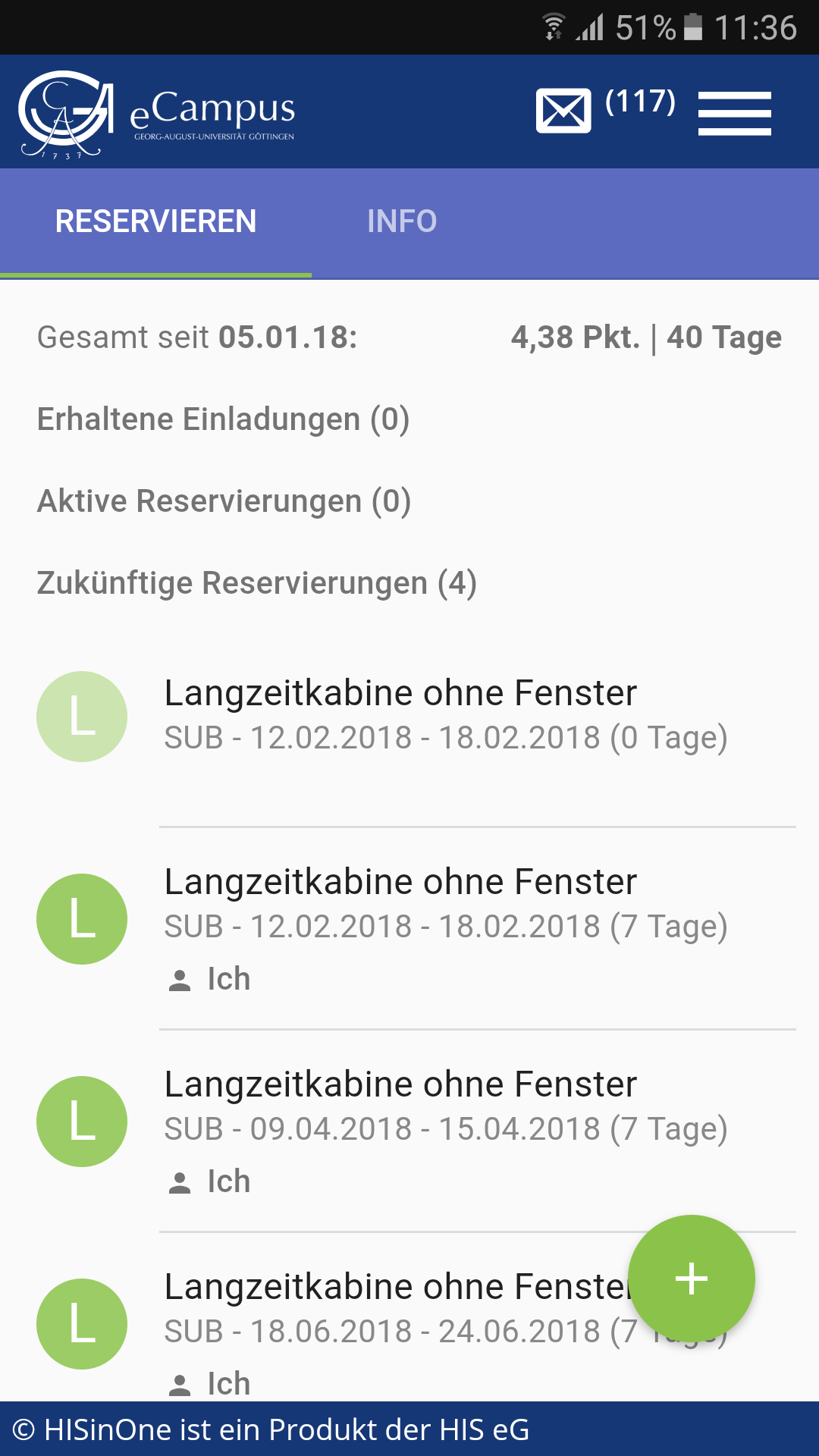This screenshot has height=1456, width=819.
Task: Open the 09.04.2018 - 15.04.2018 reservation
Action: click(409, 1130)
